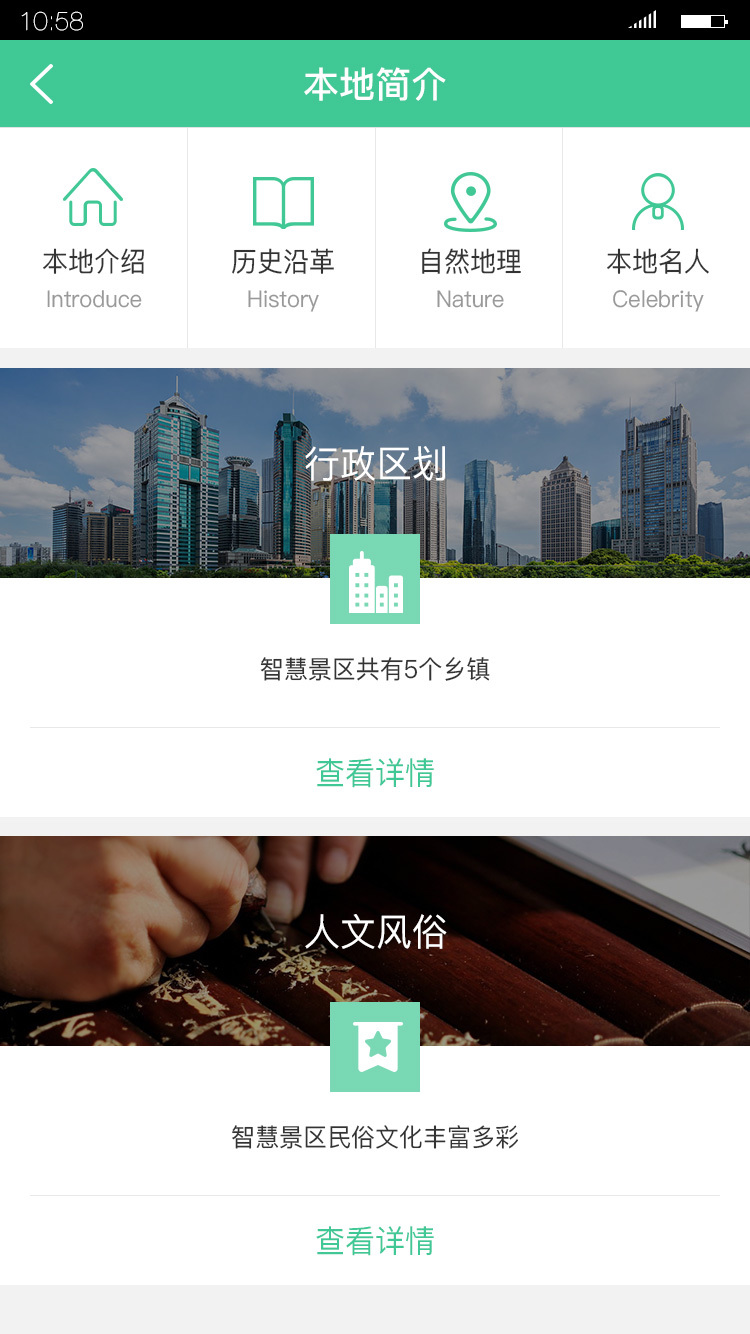Open 本地介绍 Introduce section
The image size is (750, 1334).
click(94, 238)
